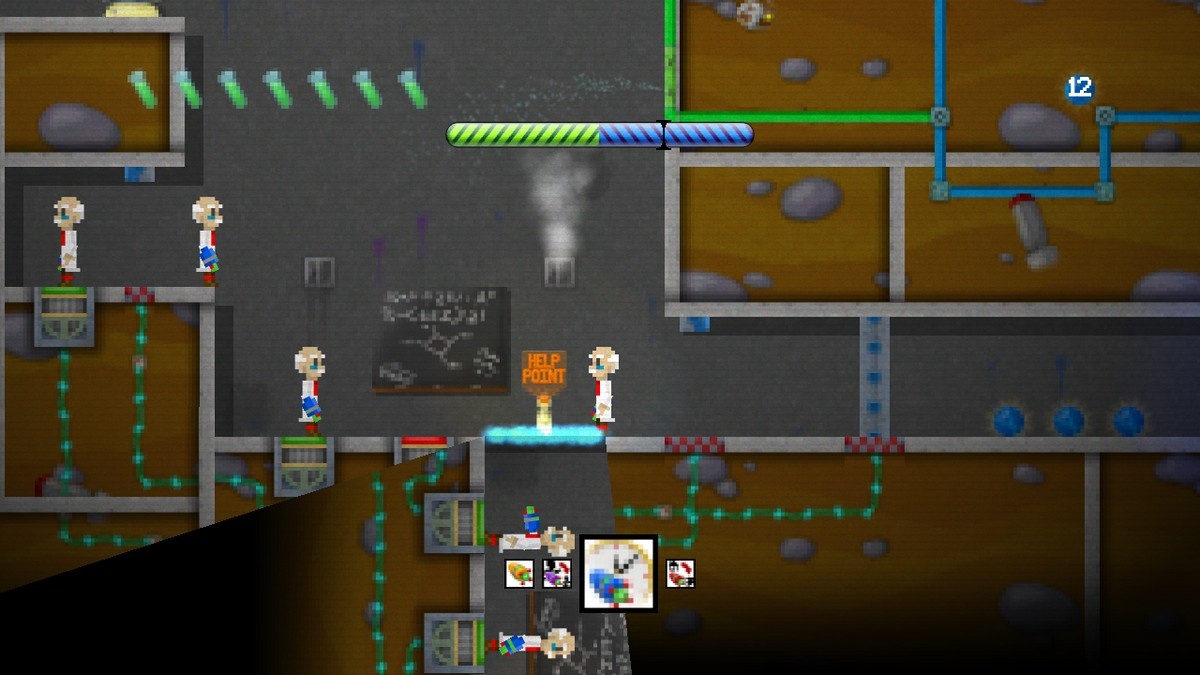Select the red gun item icon
Viewport: 1200px width, 675px height.
tap(681, 574)
